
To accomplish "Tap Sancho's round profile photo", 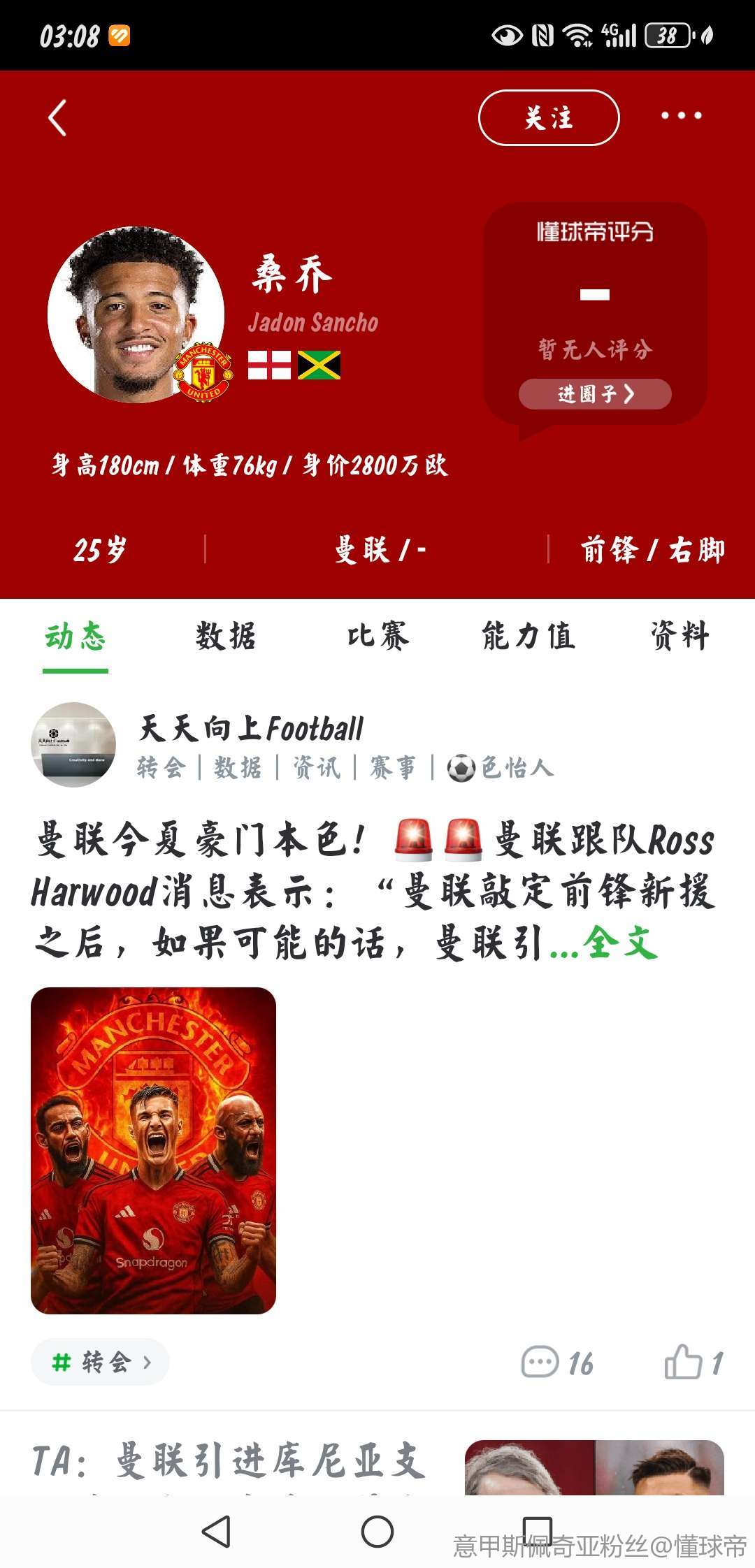I will (136, 314).
